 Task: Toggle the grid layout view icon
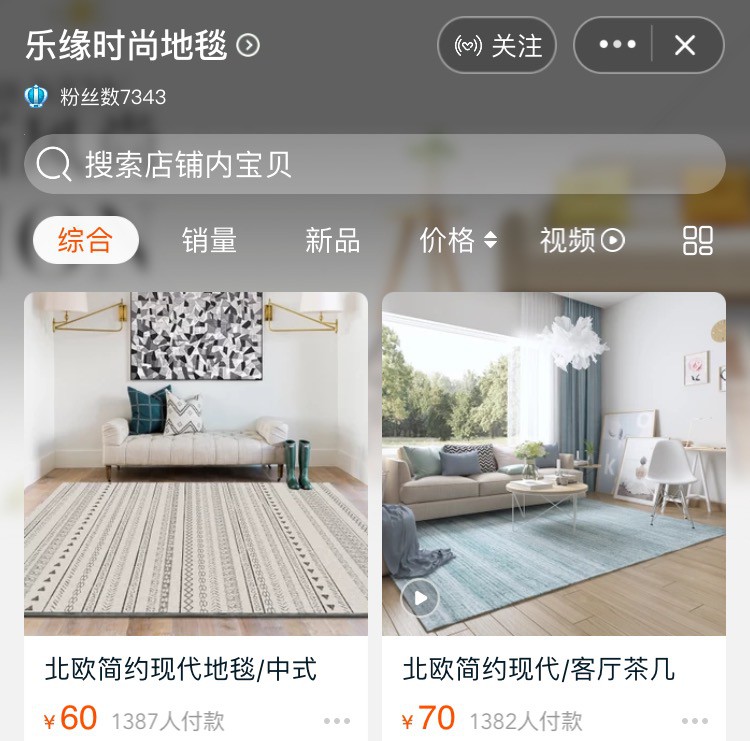(697, 240)
